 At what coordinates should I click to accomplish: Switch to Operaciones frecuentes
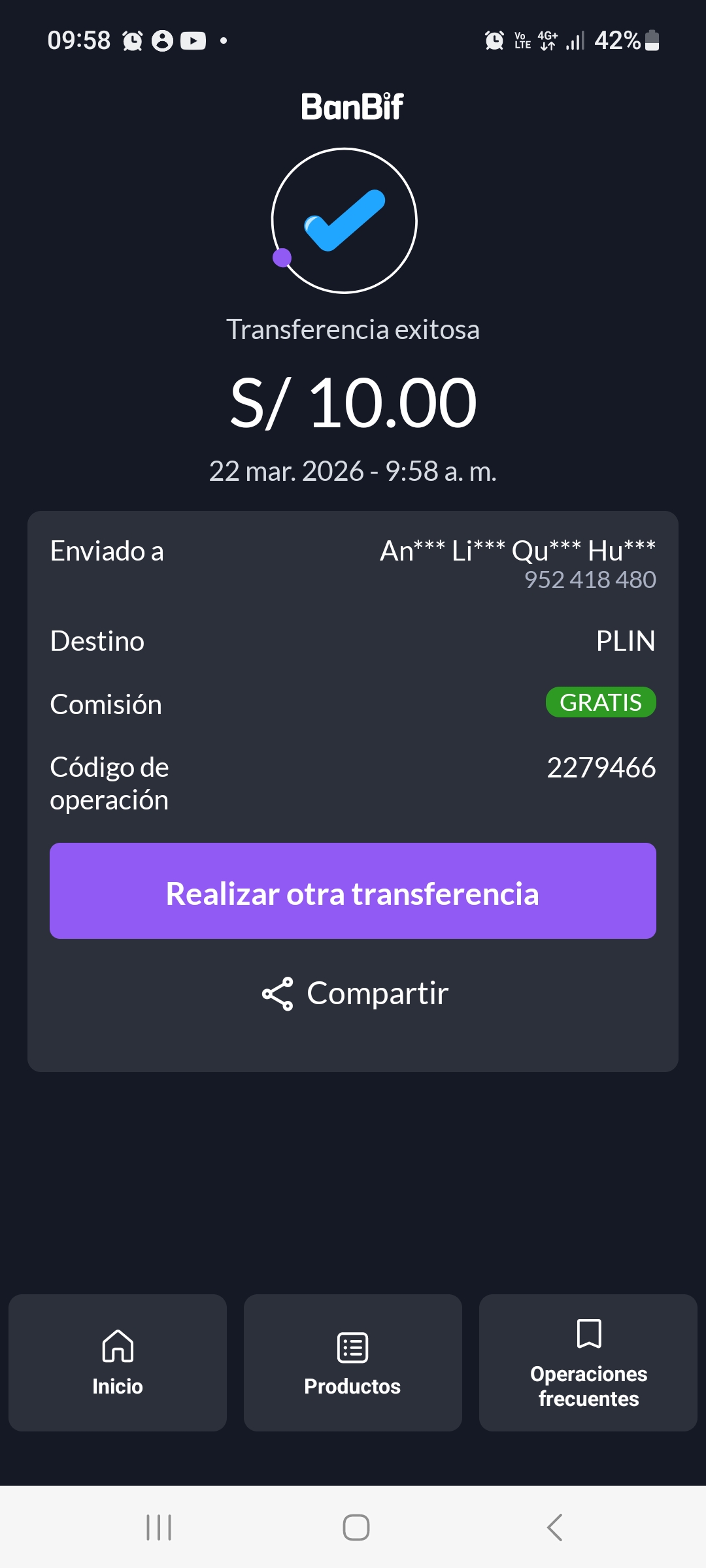point(588,1363)
